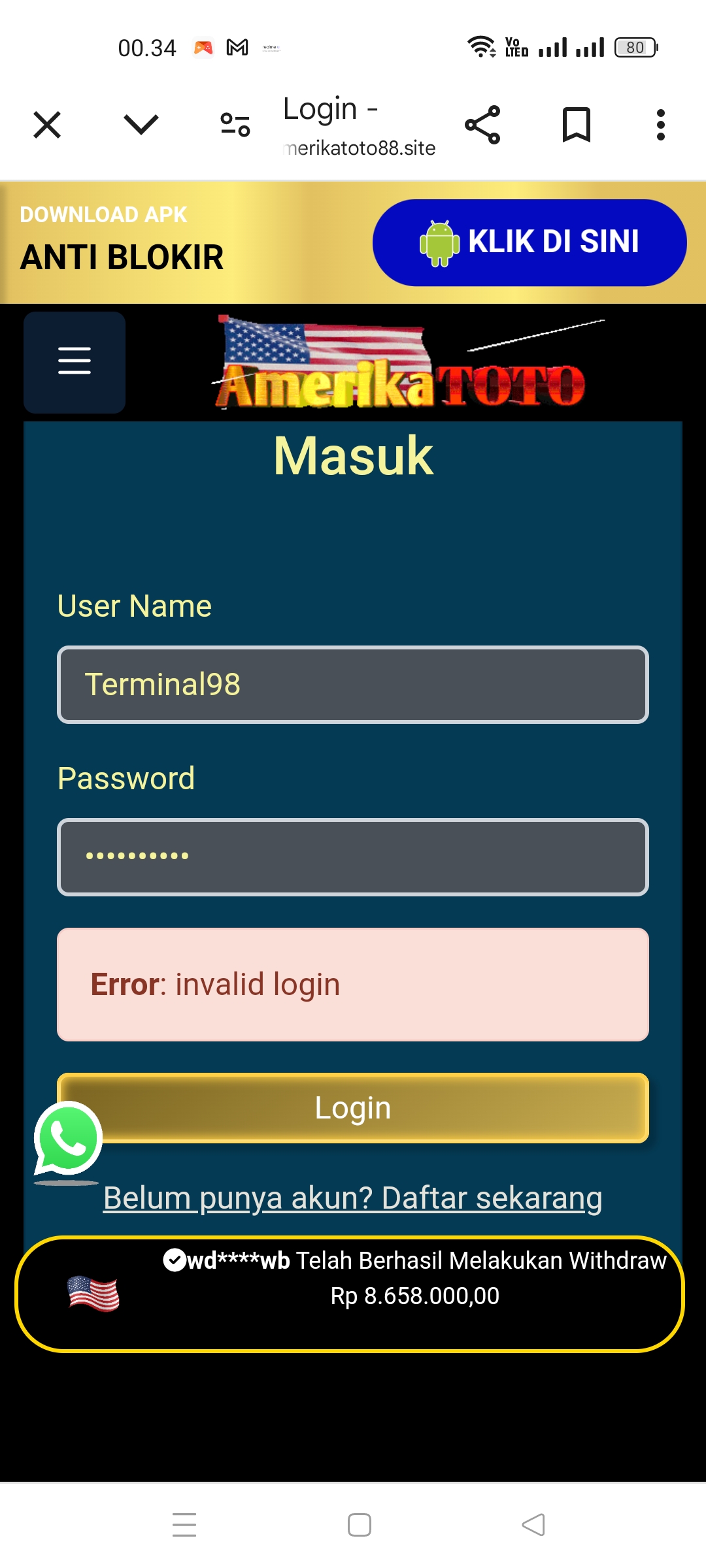Go to the home screen
This screenshot has width=706, height=1568.
360,1525
